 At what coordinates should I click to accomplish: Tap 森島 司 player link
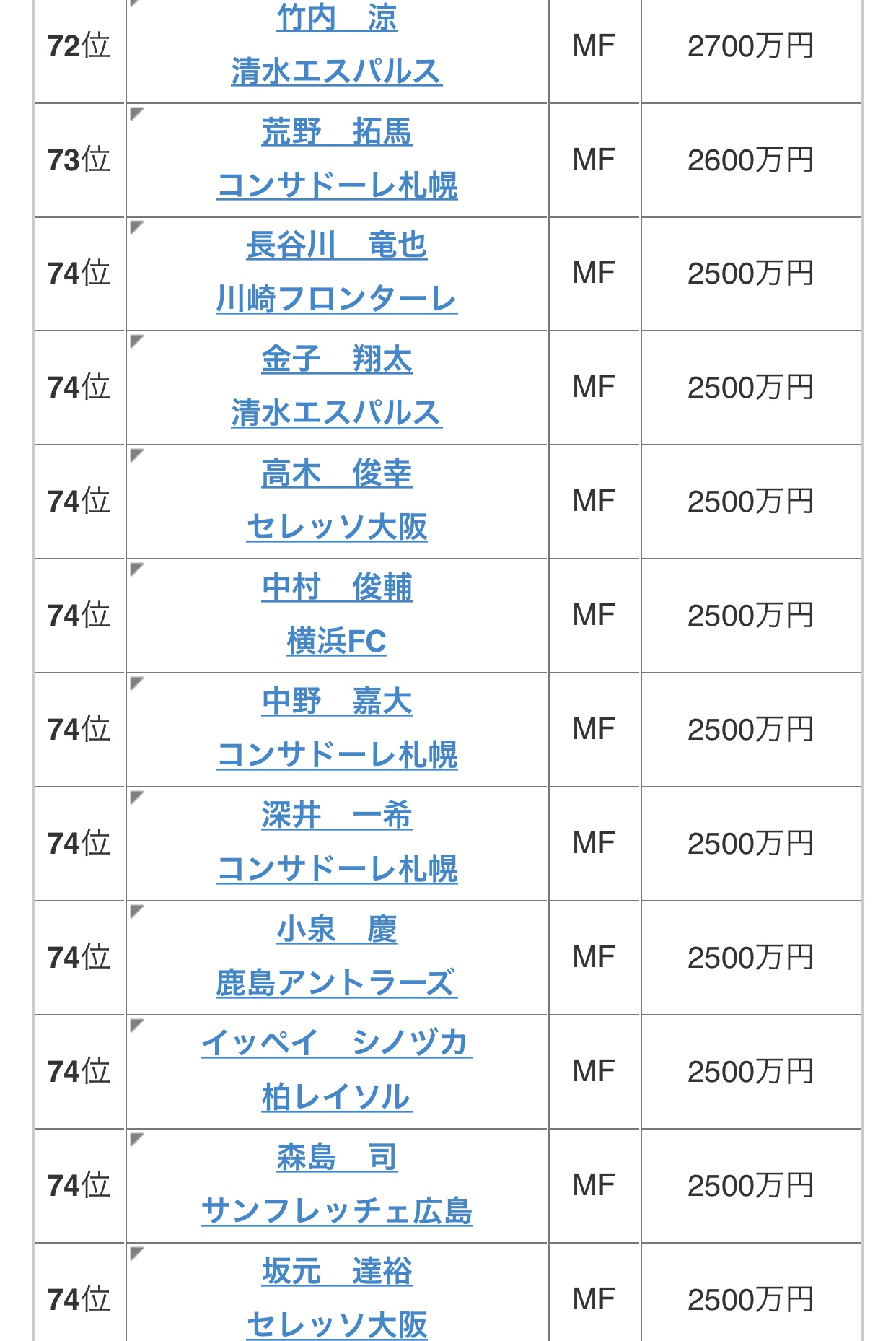pyautogui.click(x=336, y=1158)
